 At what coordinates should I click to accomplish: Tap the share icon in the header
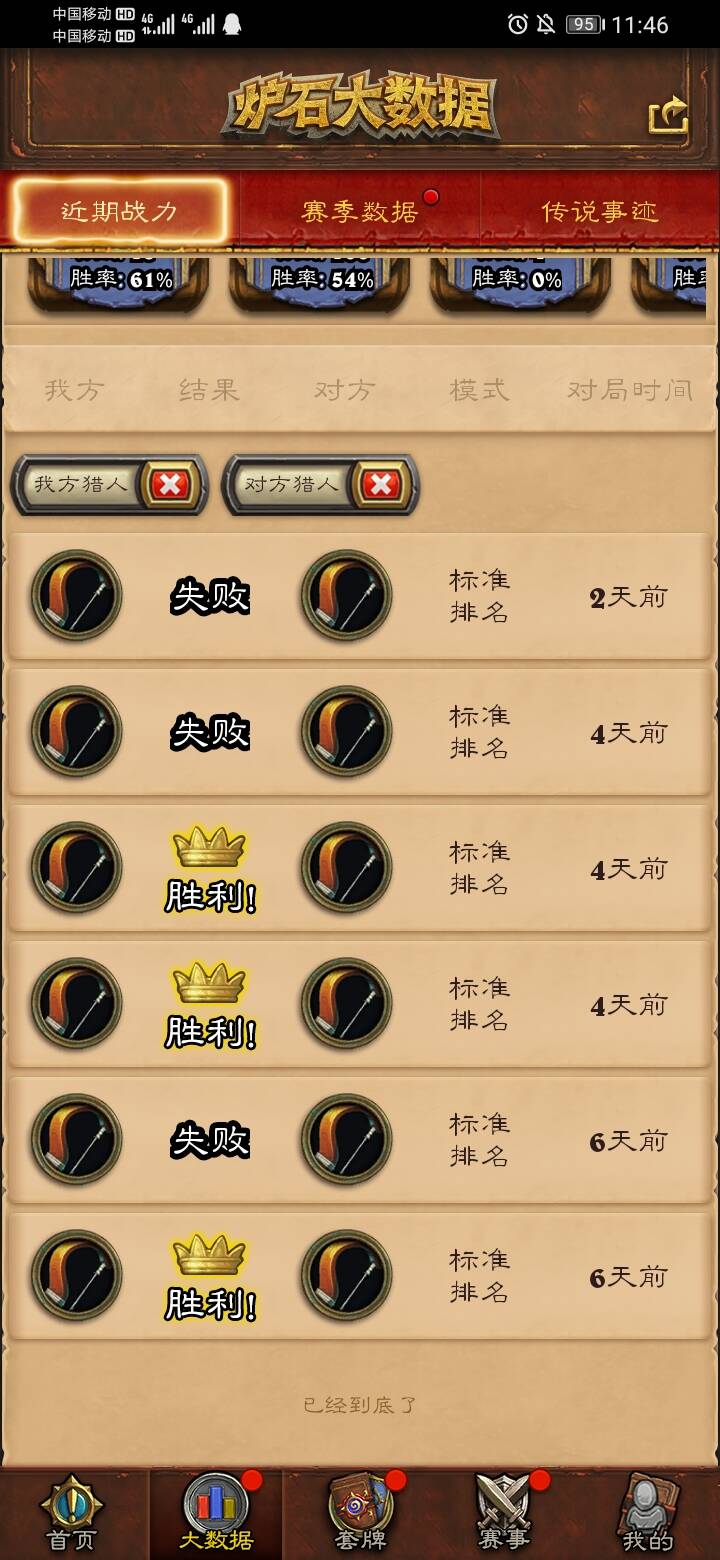pyautogui.click(x=668, y=115)
